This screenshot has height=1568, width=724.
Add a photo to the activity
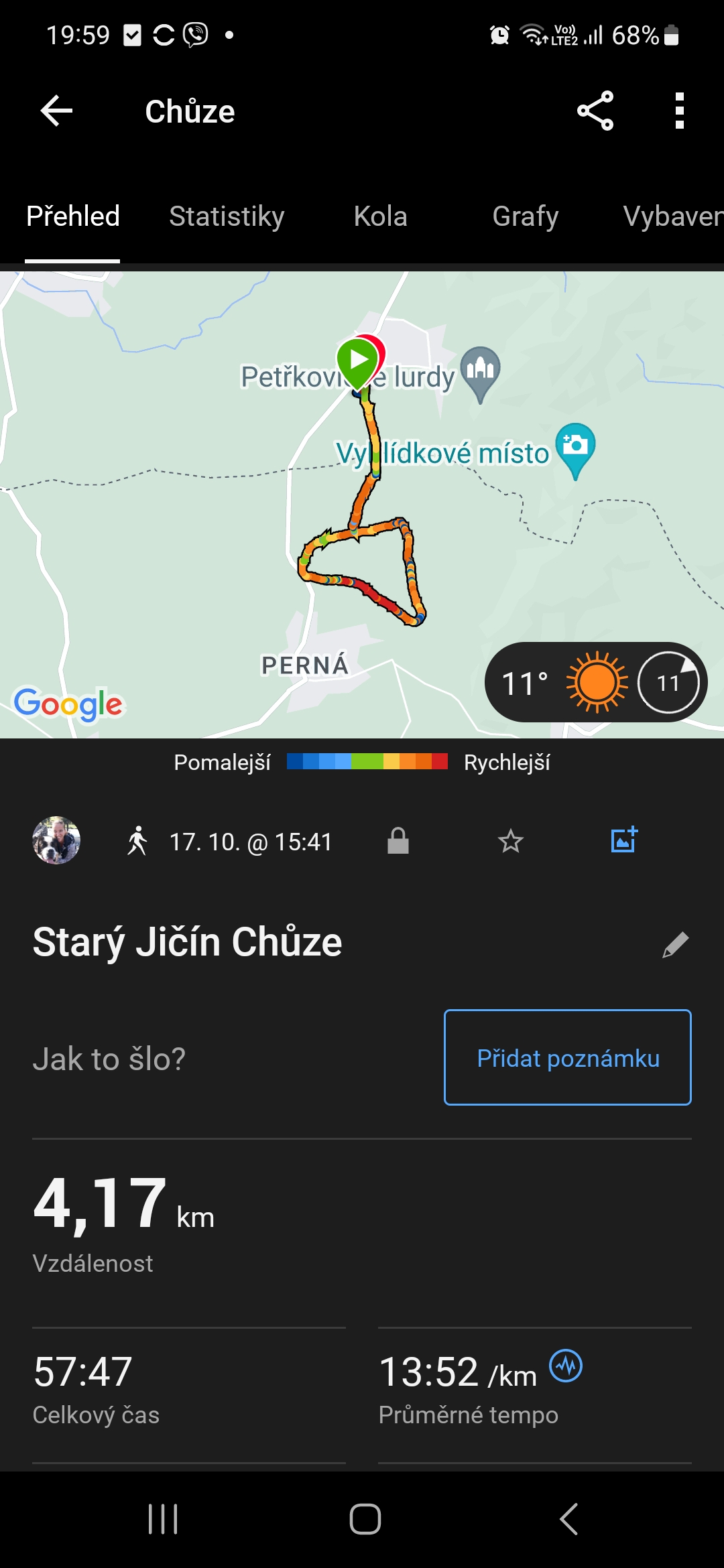623,840
